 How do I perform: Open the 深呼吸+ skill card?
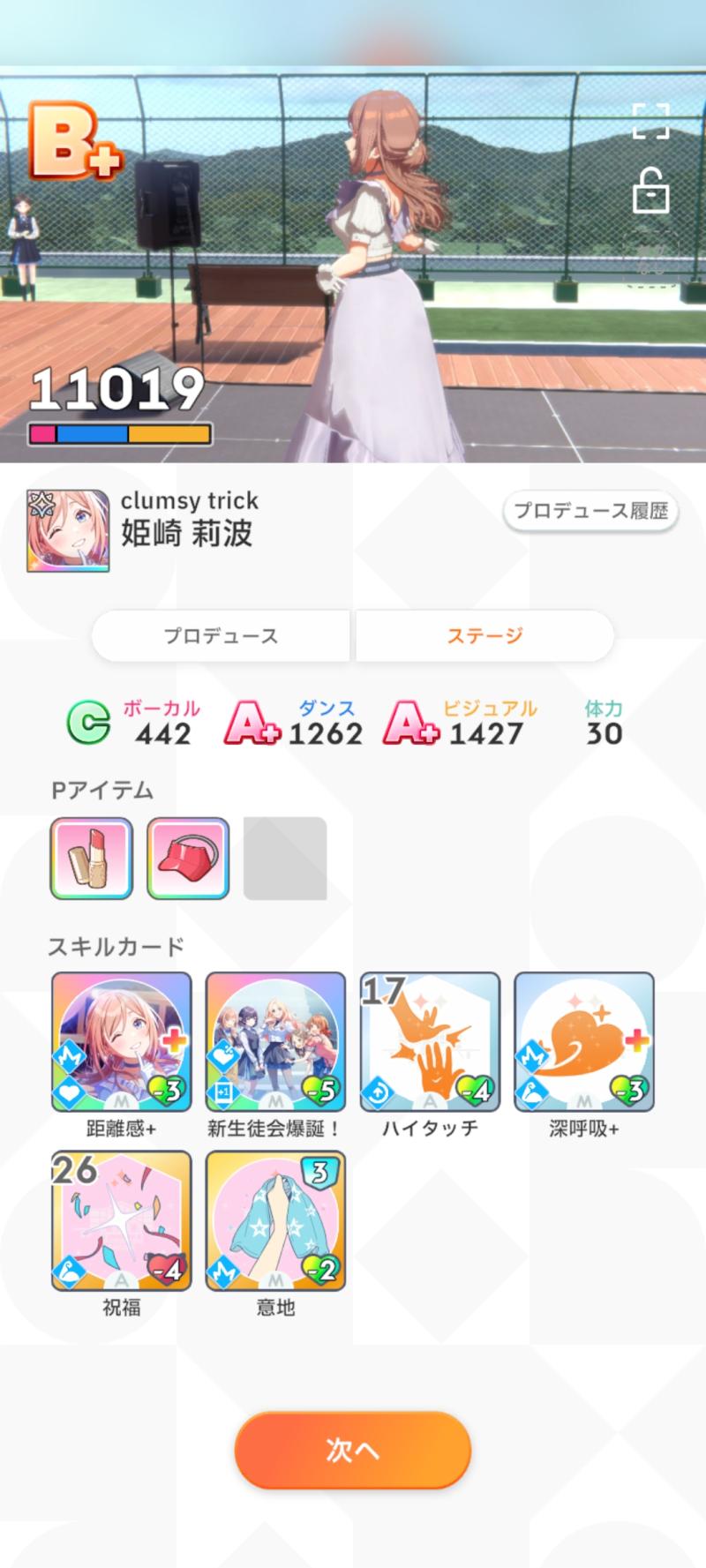[584, 1042]
